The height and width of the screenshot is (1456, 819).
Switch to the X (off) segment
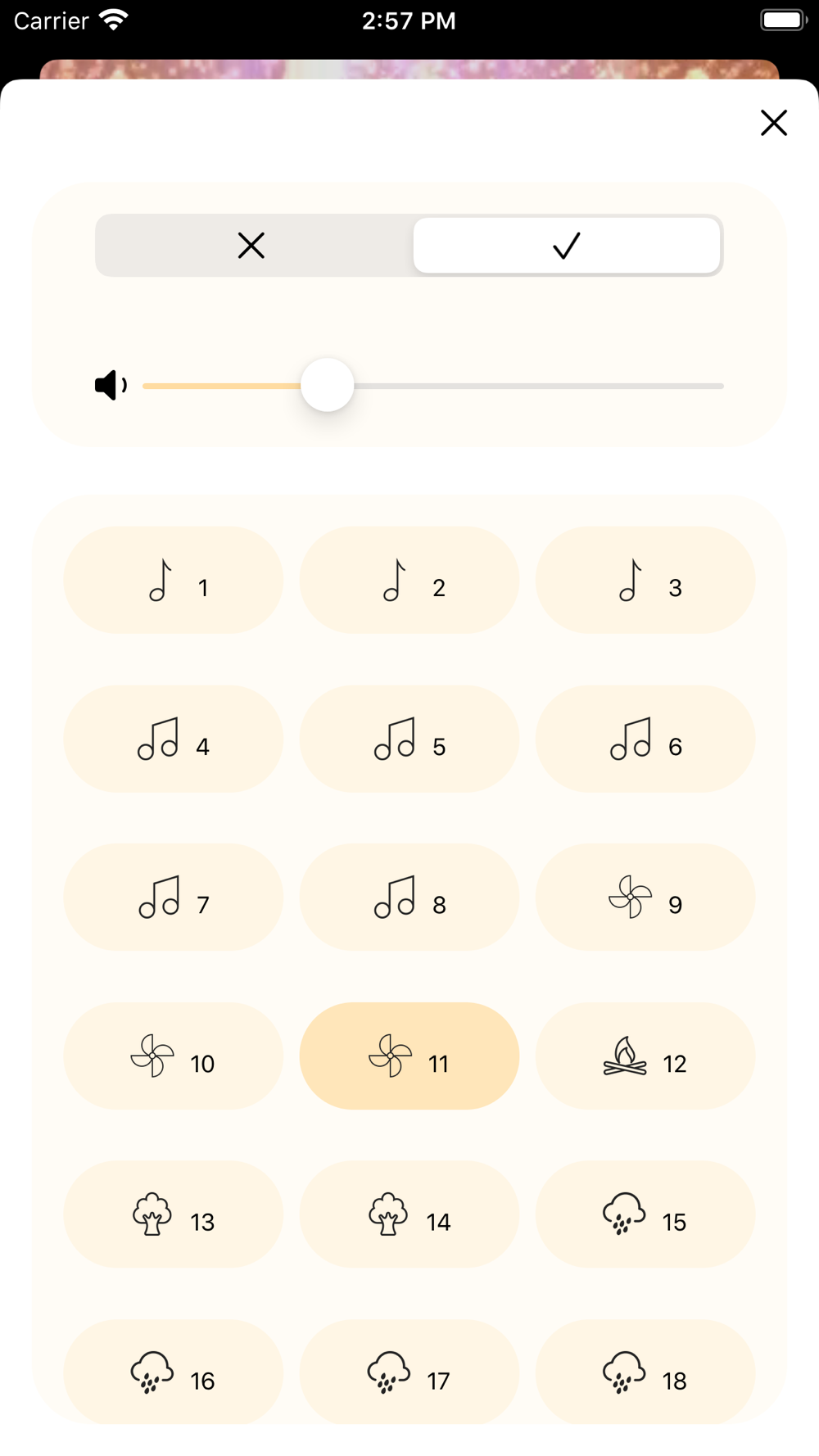(x=252, y=245)
